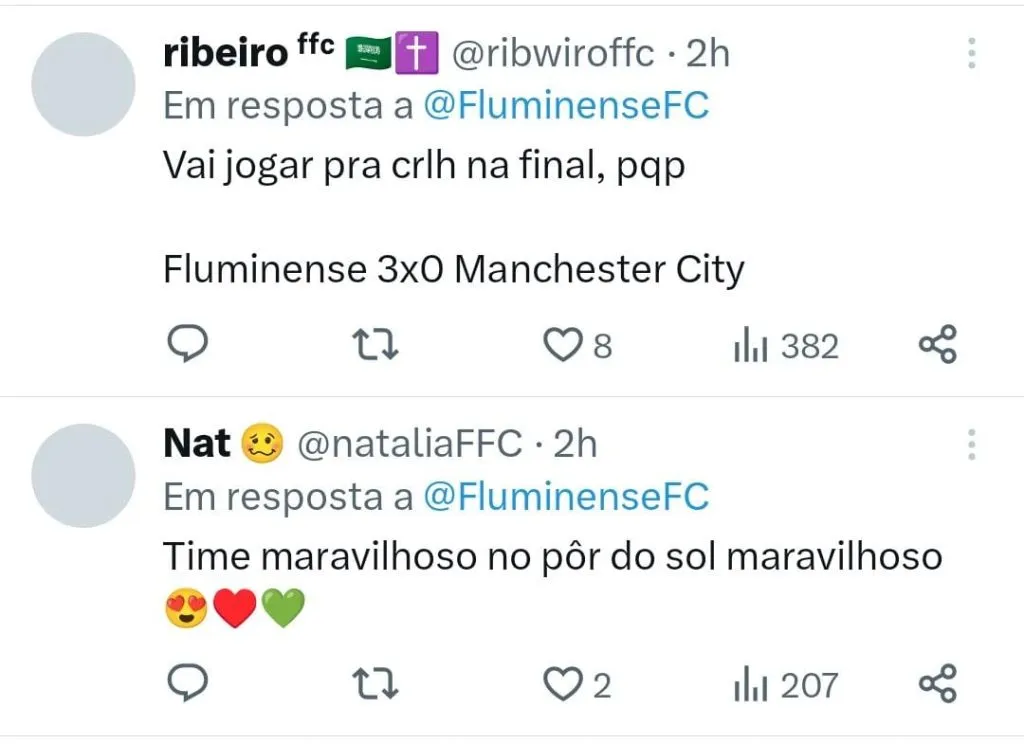
Task: Open ribeiro's profile picture
Action: (x=83, y=84)
